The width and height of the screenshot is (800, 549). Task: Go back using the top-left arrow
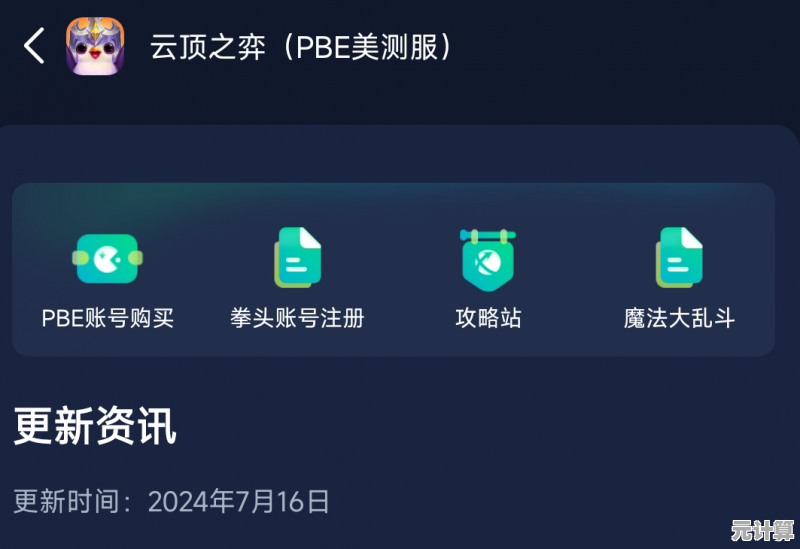(35, 46)
